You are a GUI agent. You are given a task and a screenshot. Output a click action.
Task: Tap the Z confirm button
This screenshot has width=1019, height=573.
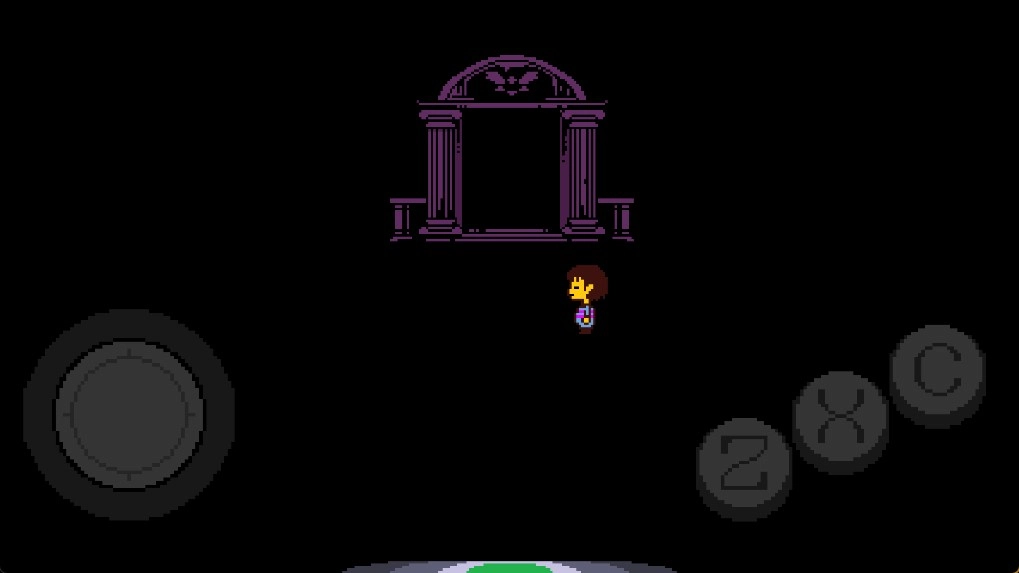tap(743, 464)
